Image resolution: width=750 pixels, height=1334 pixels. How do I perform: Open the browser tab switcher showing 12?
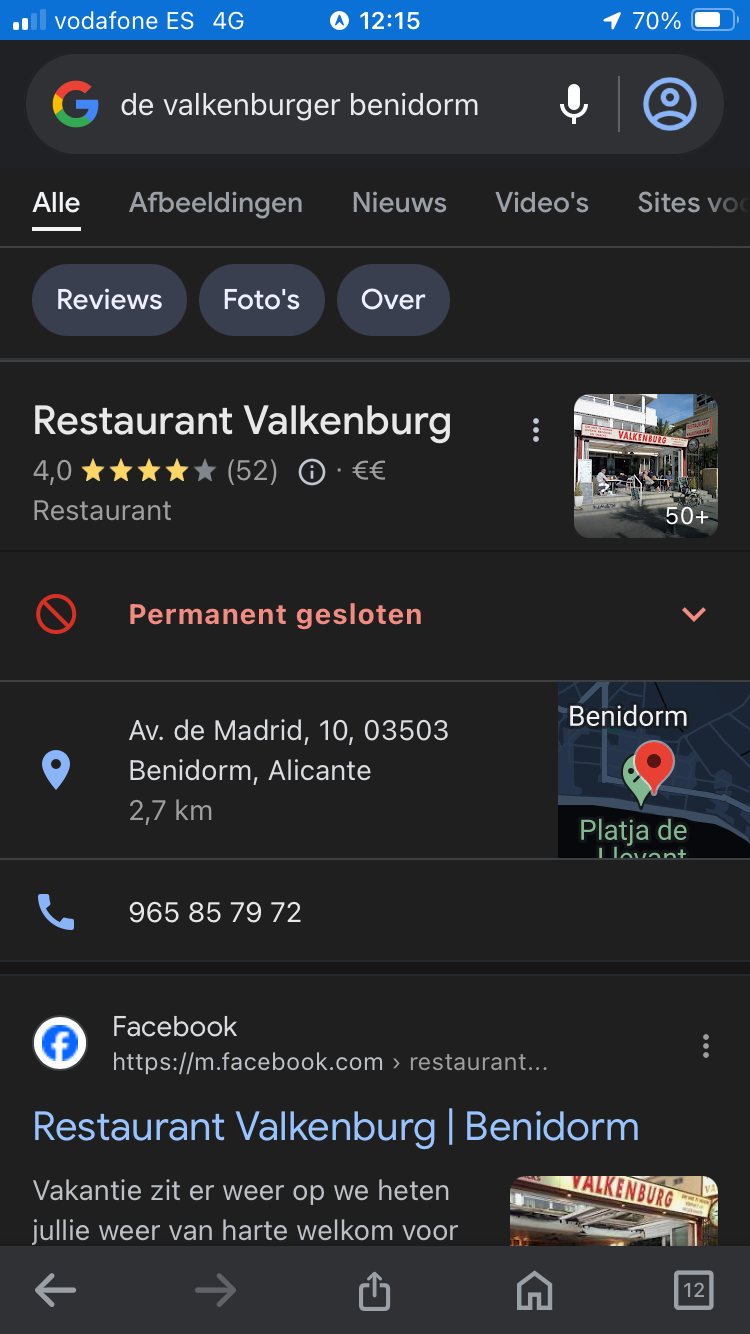[694, 1291]
